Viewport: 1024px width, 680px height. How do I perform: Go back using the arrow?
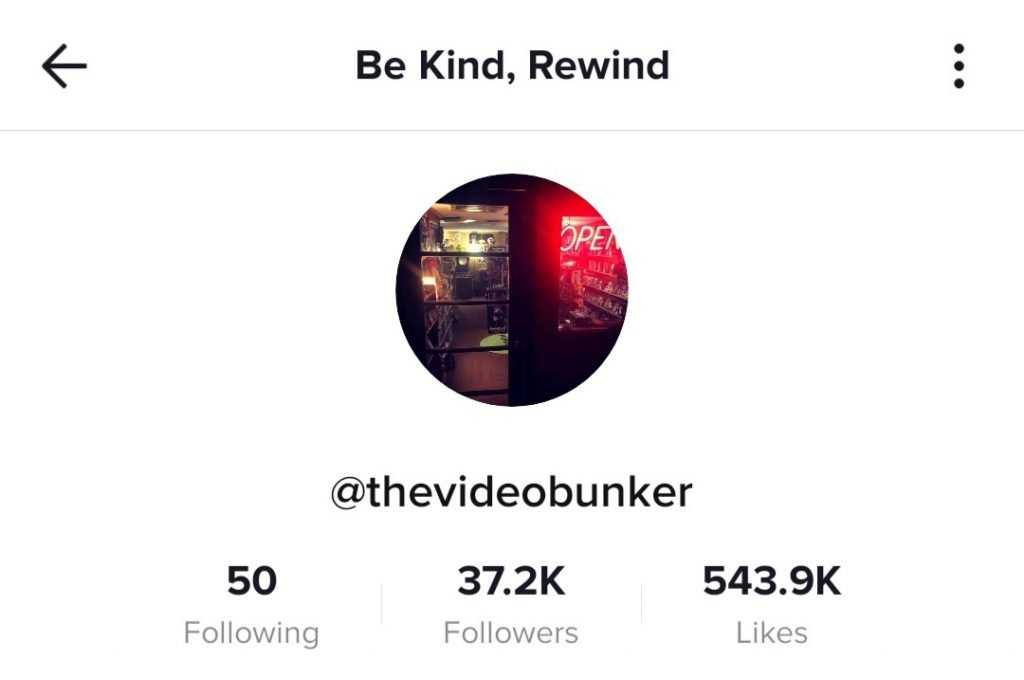pyautogui.click(x=64, y=66)
